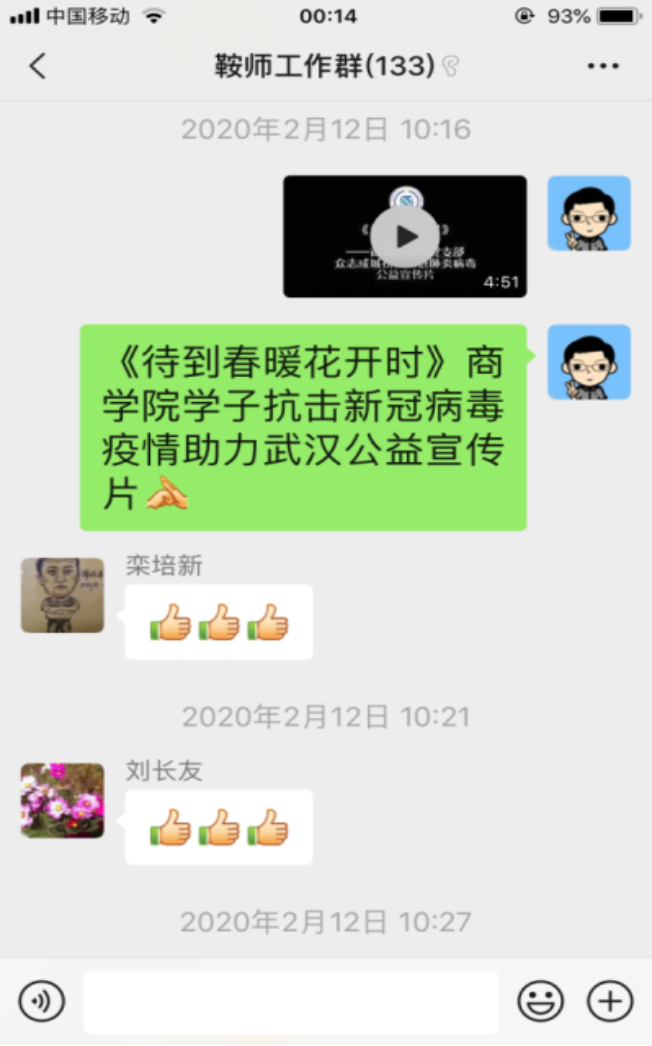Play the 4:51 video message

pyautogui.click(x=404, y=236)
